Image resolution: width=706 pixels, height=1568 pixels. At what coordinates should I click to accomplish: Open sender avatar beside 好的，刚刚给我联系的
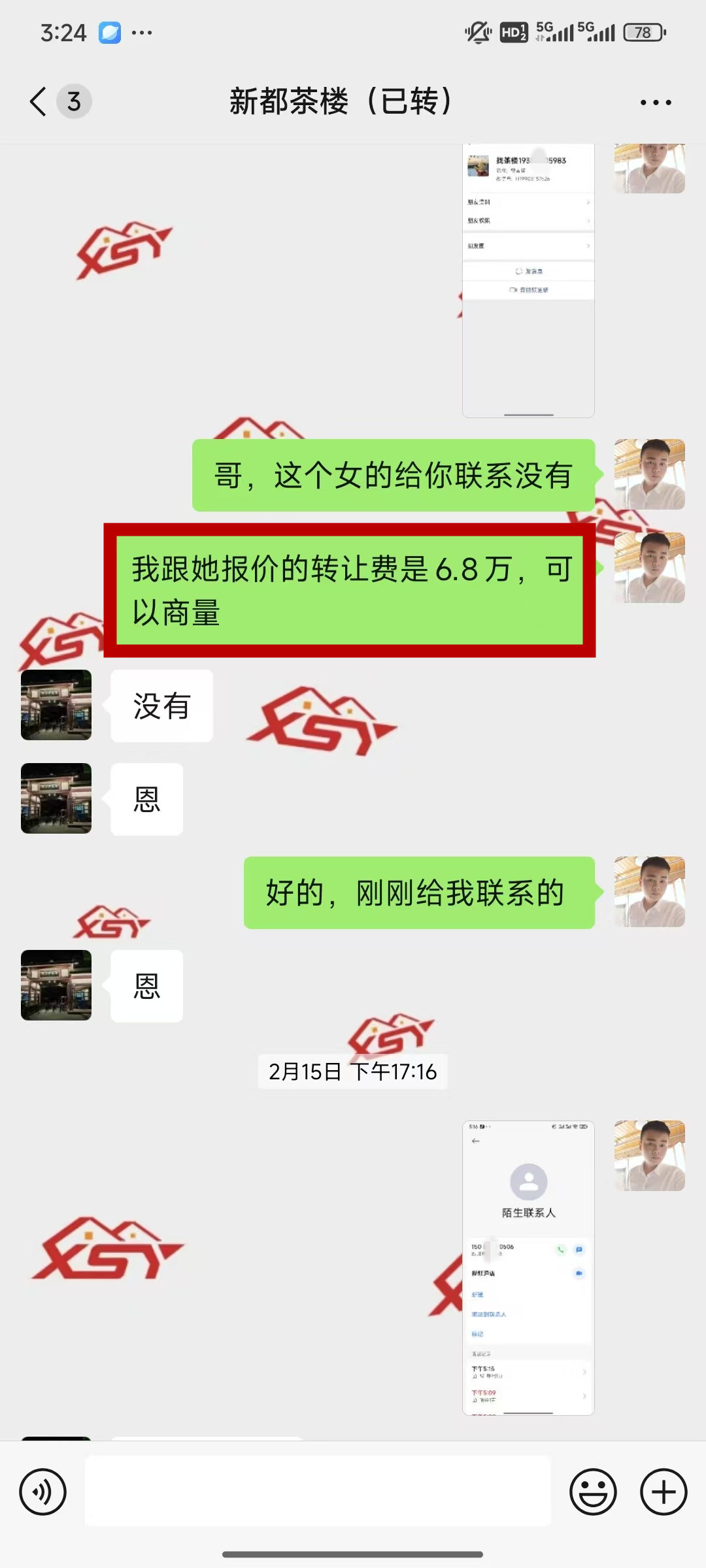(649, 892)
